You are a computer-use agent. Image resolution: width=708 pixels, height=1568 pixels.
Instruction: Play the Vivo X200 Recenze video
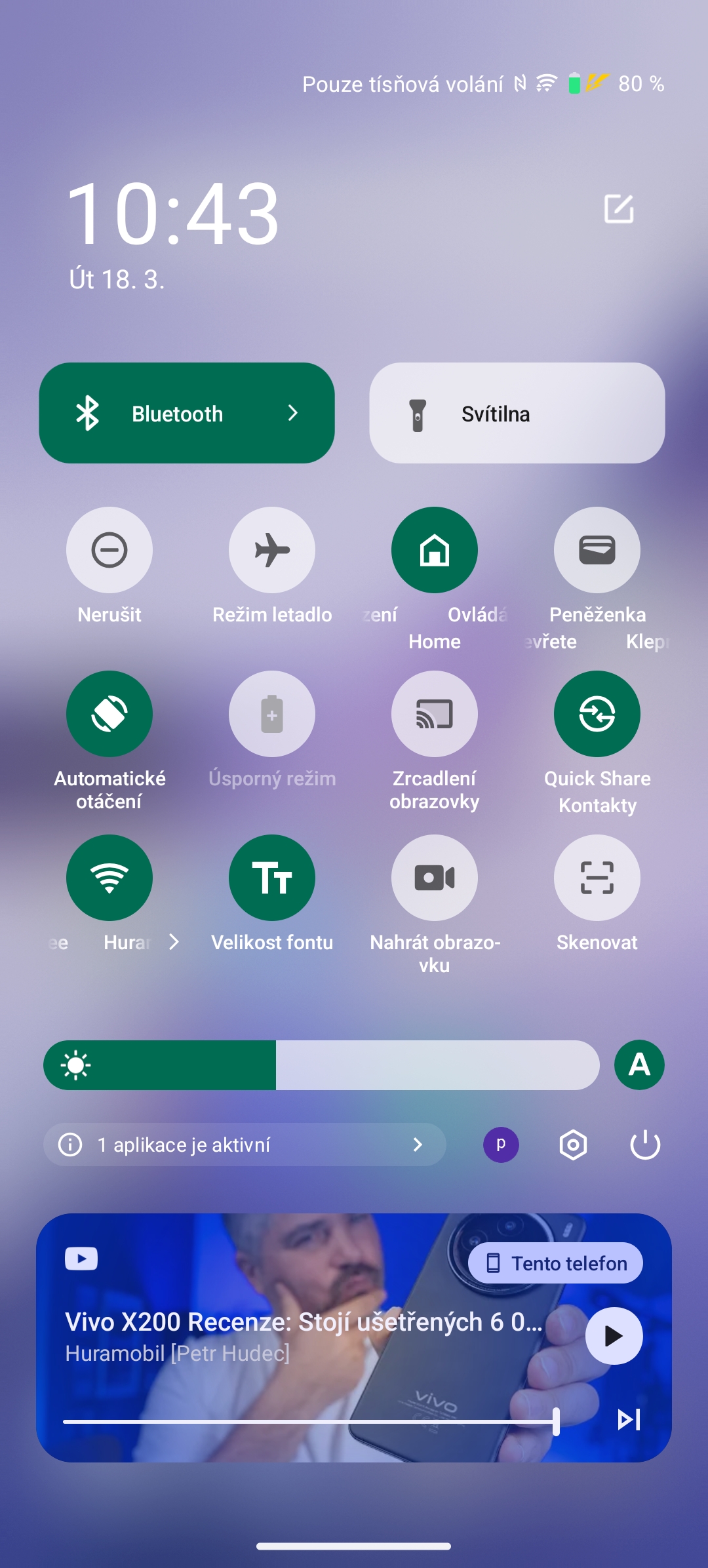[614, 1336]
